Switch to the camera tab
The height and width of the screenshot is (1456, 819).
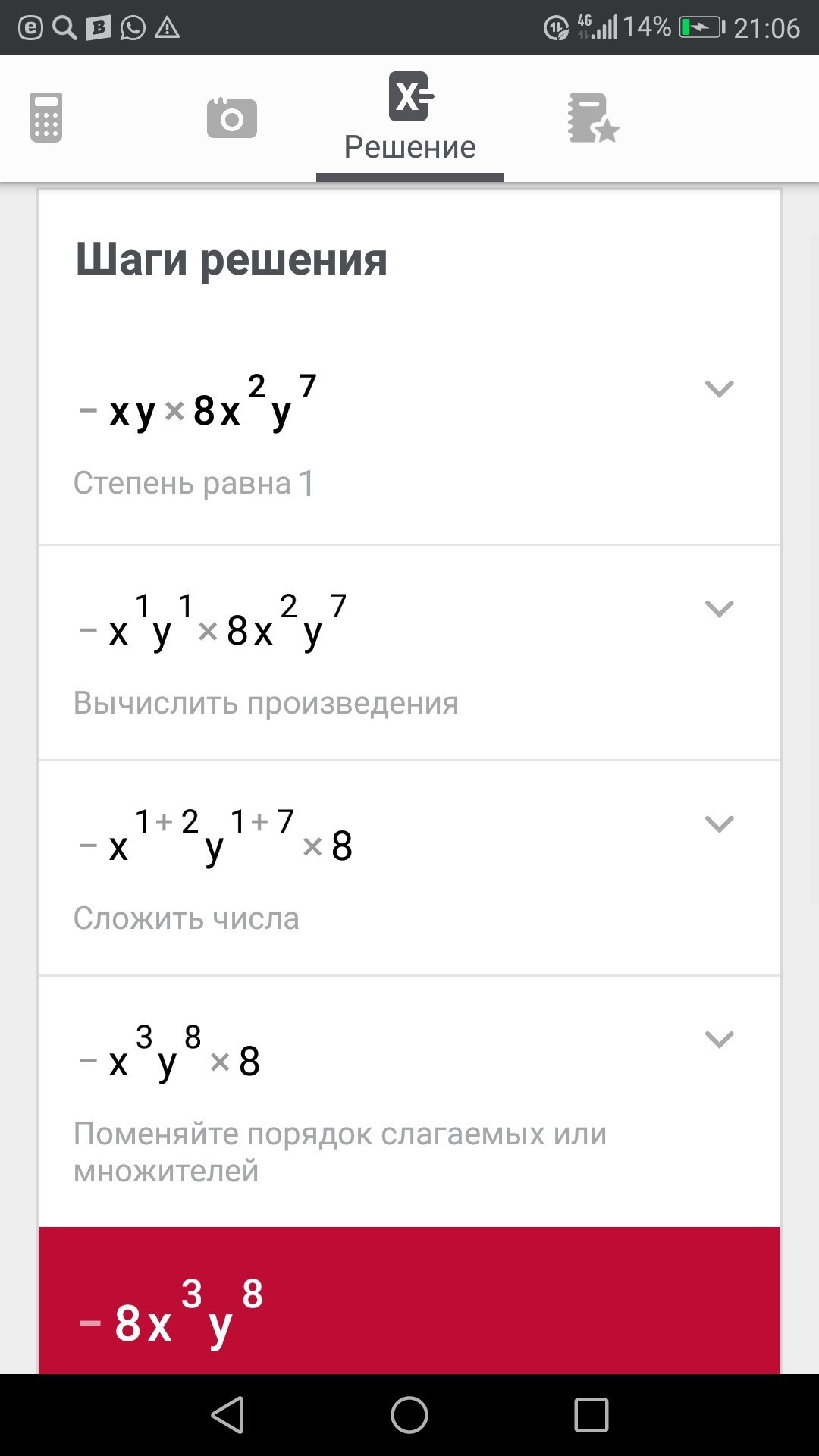(231, 118)
